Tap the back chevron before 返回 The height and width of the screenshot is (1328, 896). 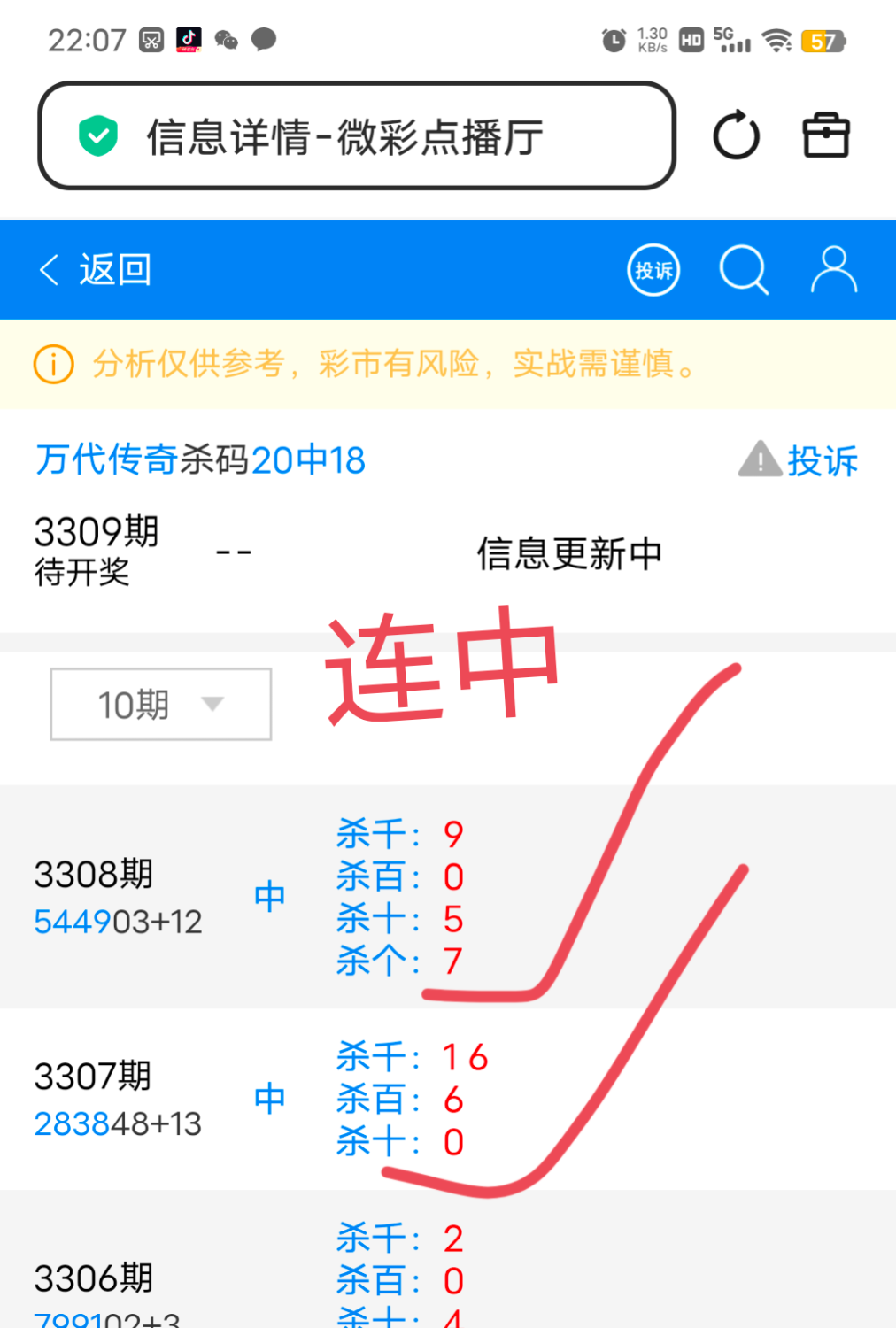[x=48, y=269]
